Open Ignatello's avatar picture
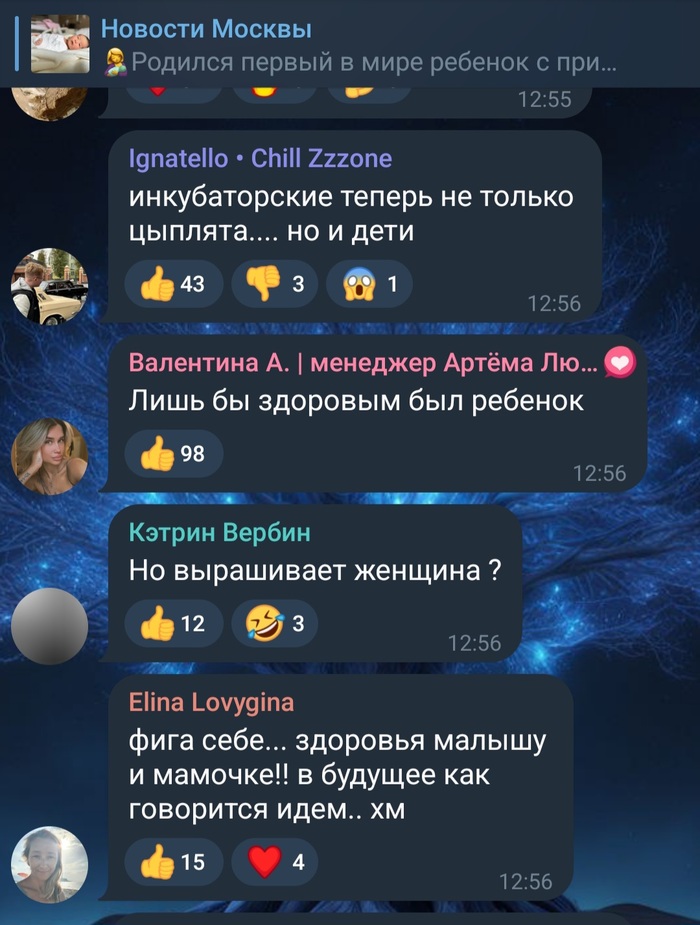Image resolution: width=700 pixels, height=925 pixels. click(50, 286)
